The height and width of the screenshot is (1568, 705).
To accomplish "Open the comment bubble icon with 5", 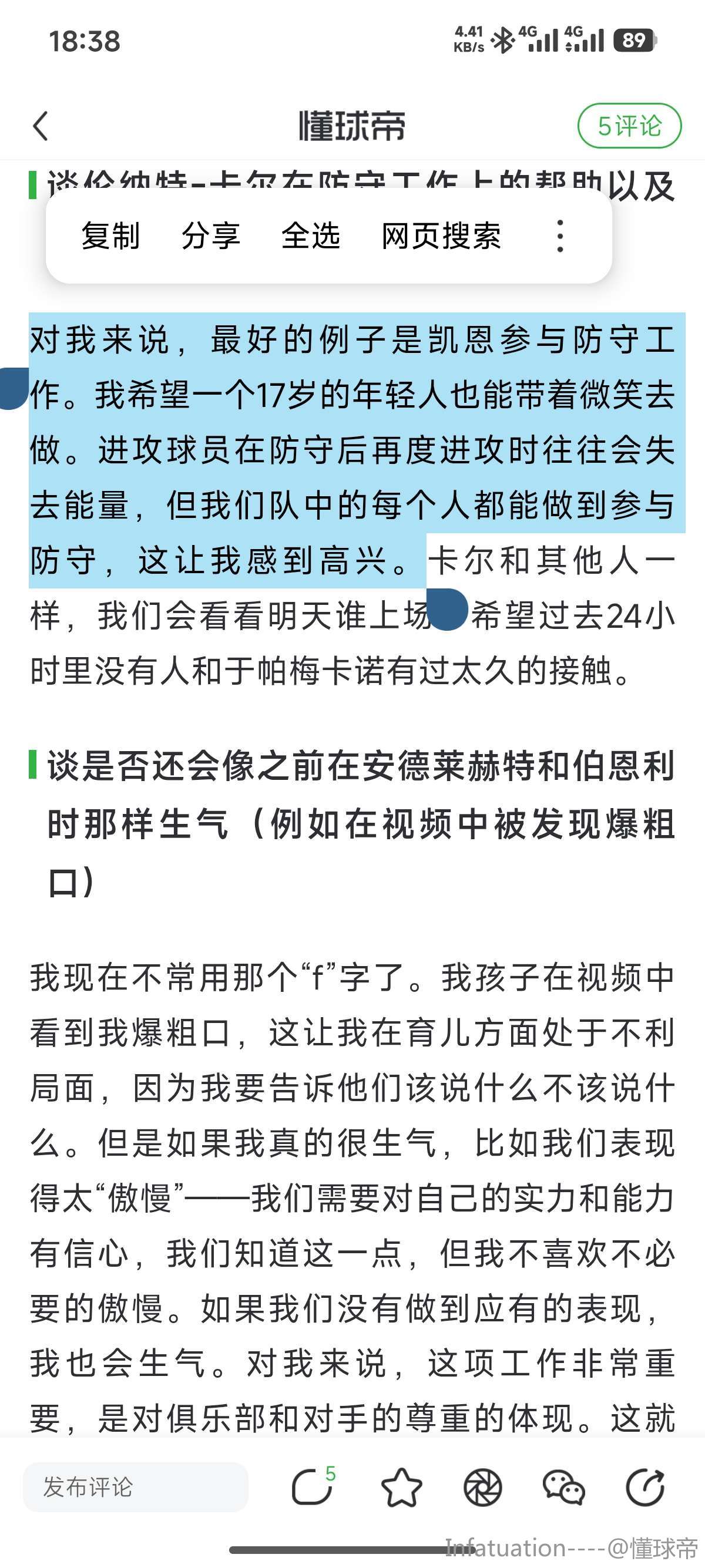I will click(313, 1487).
